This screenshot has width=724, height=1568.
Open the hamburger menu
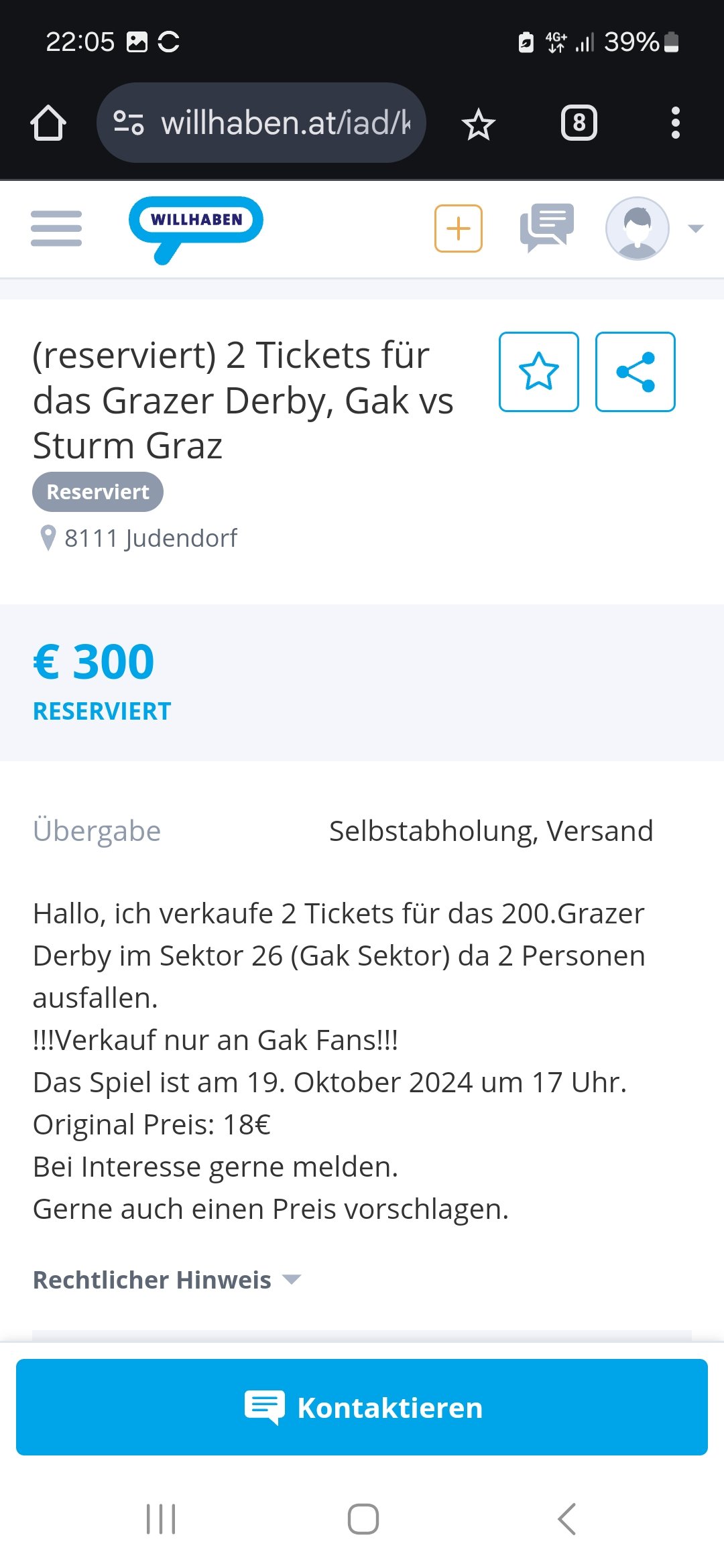[56, 228]
